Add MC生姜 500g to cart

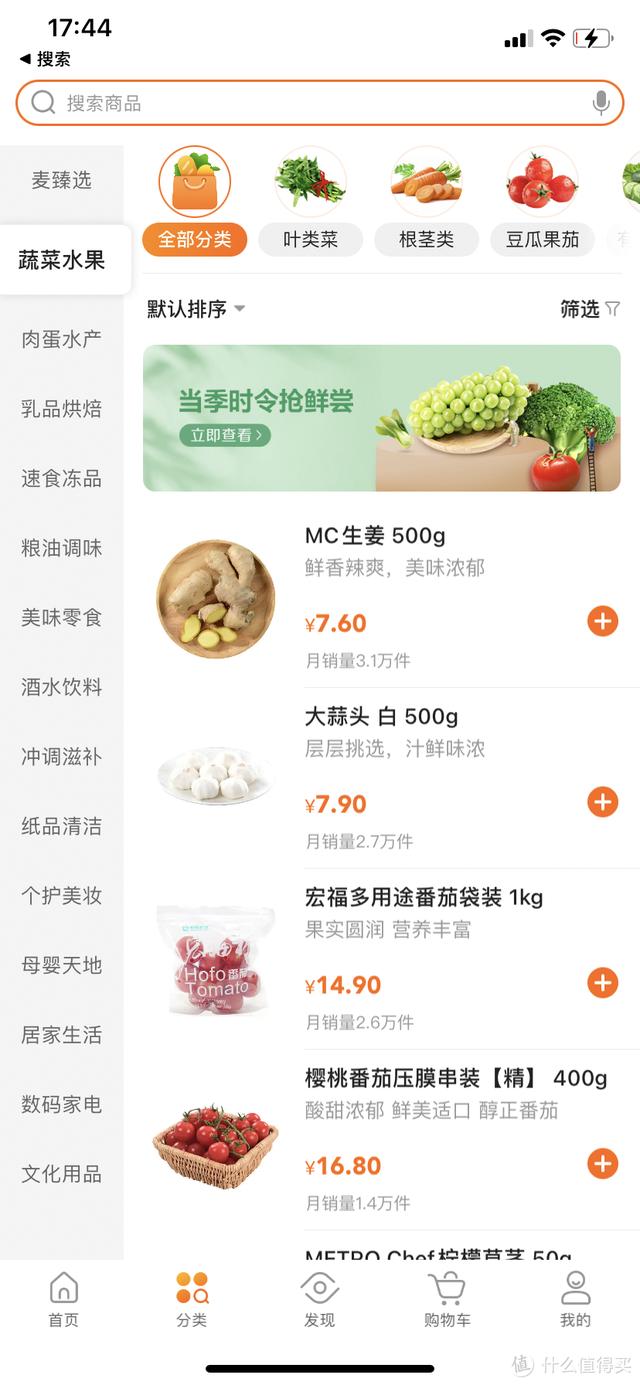(602, 621)
